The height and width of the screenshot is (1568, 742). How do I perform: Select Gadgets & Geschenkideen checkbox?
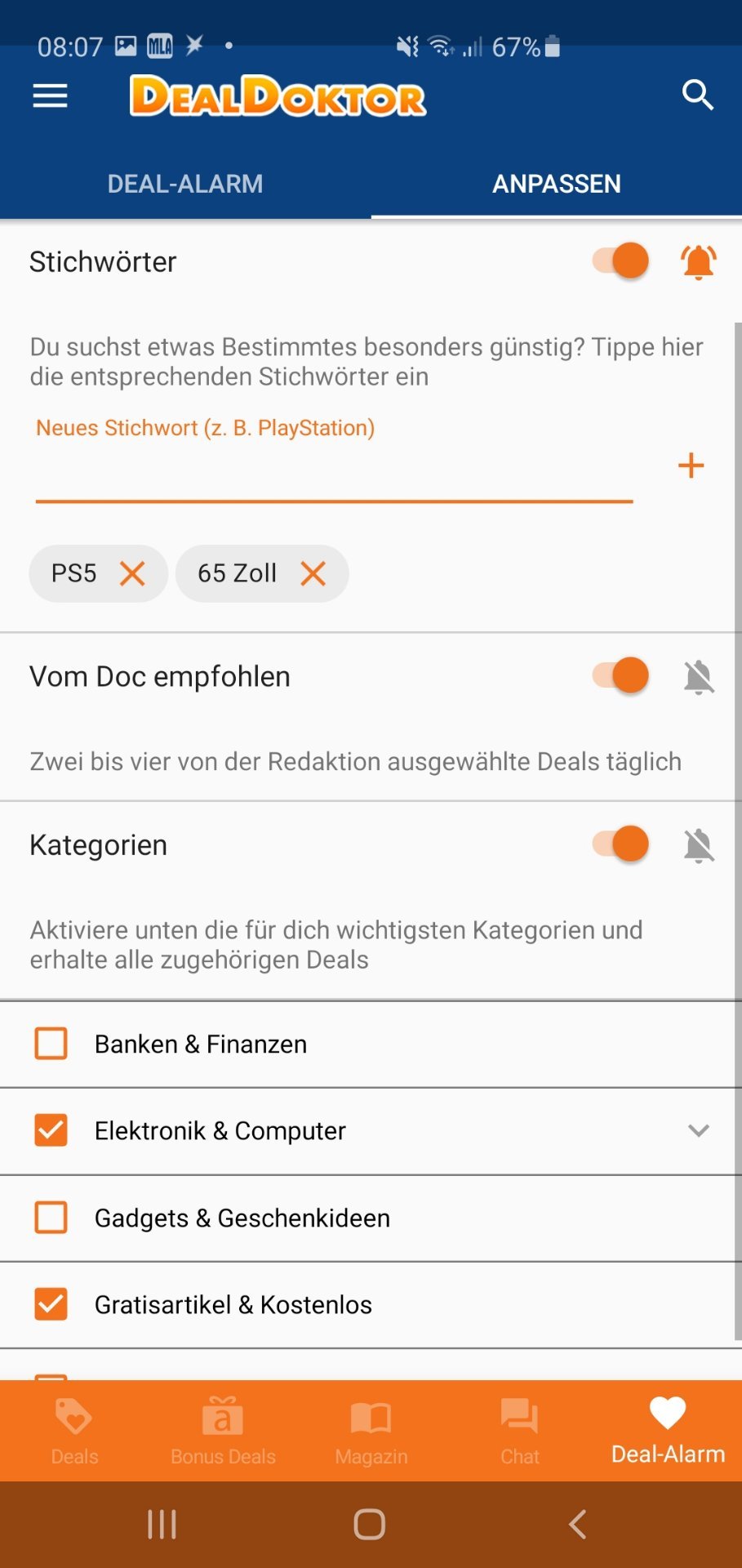click(51, 1218)
